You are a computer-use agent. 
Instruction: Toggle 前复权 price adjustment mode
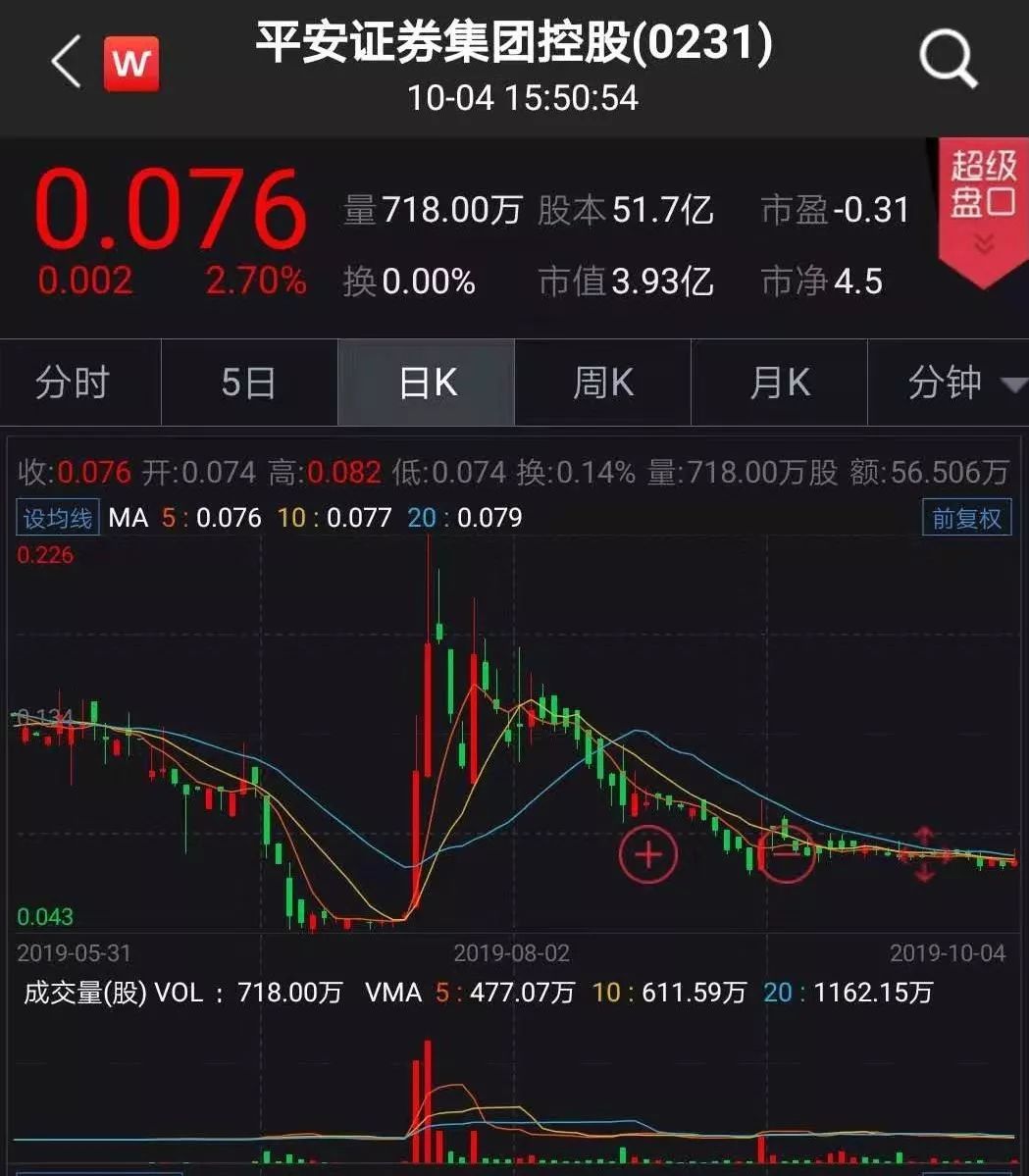pyautogui.click(x=966, y=517)
